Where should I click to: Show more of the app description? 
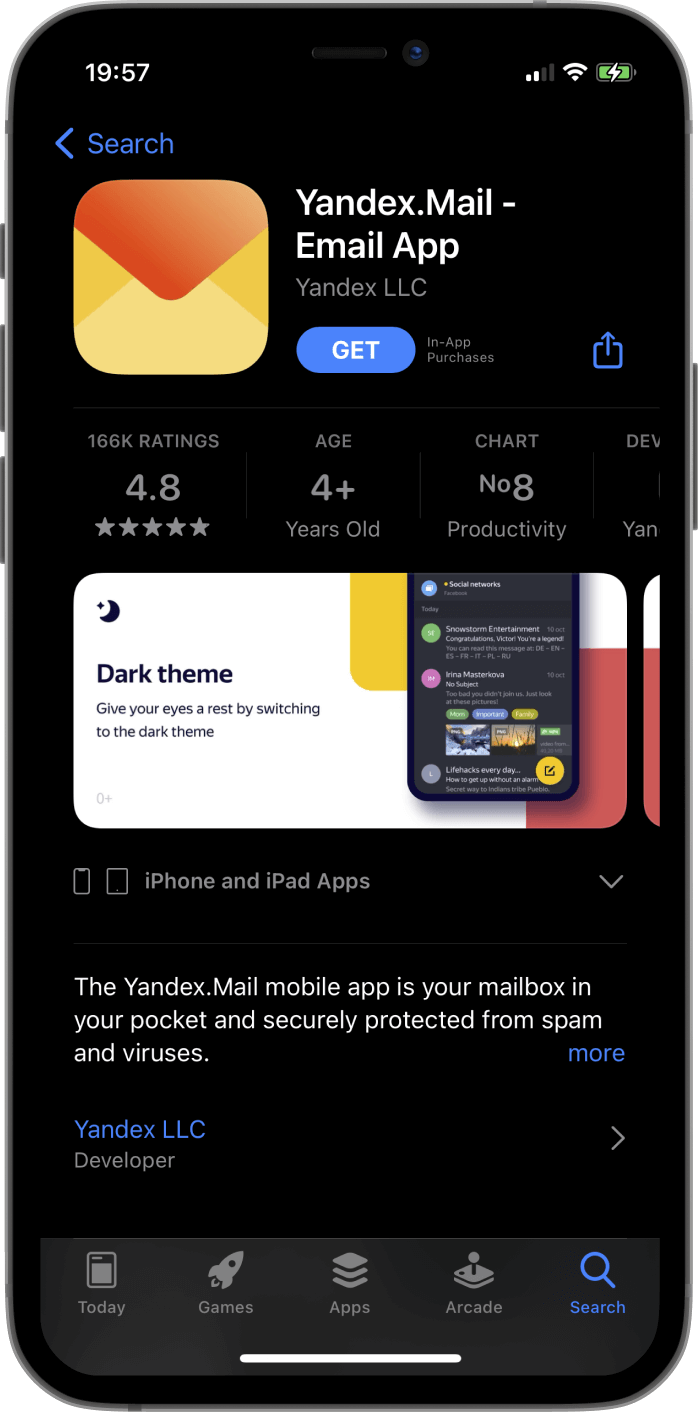click(596, 1053)
